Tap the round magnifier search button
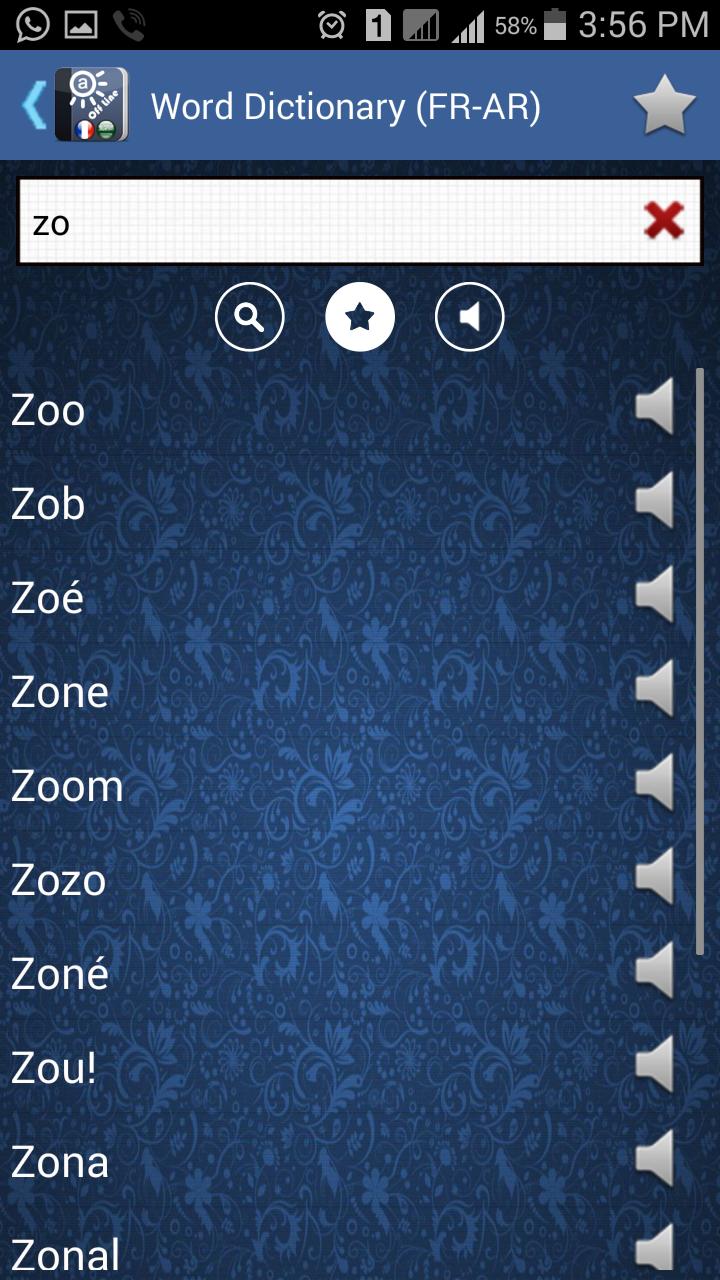The width and height of the screenshot is (720, 1280). click(x=250, y=318)
